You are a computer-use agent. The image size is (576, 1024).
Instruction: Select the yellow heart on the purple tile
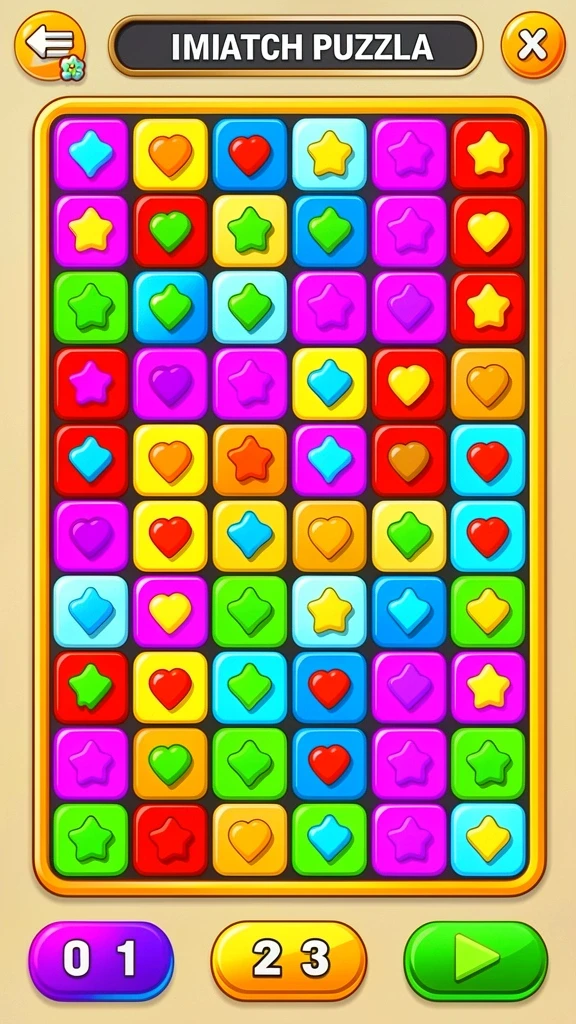pyautogui.click(x=170, y=611)
